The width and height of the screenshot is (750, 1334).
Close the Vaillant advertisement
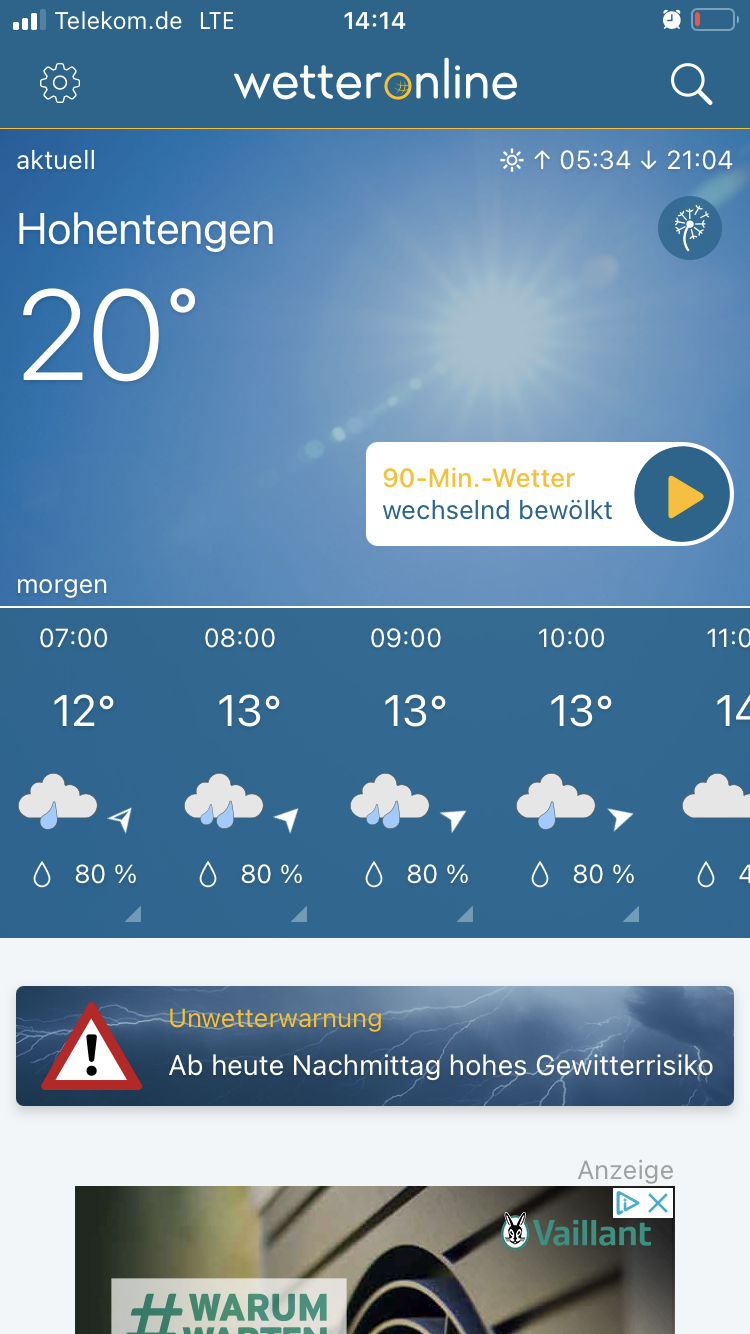pos(658,1203)
